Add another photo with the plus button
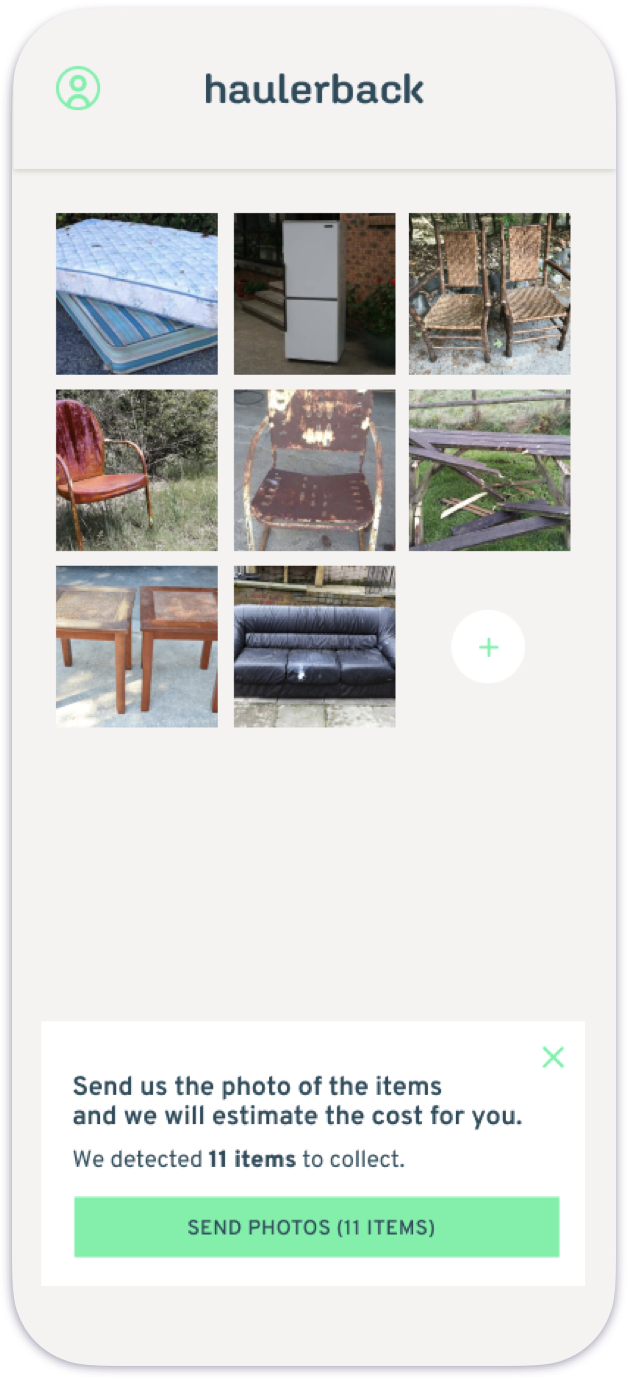This screenshot has height=1380, width=628. pos(488,647)
